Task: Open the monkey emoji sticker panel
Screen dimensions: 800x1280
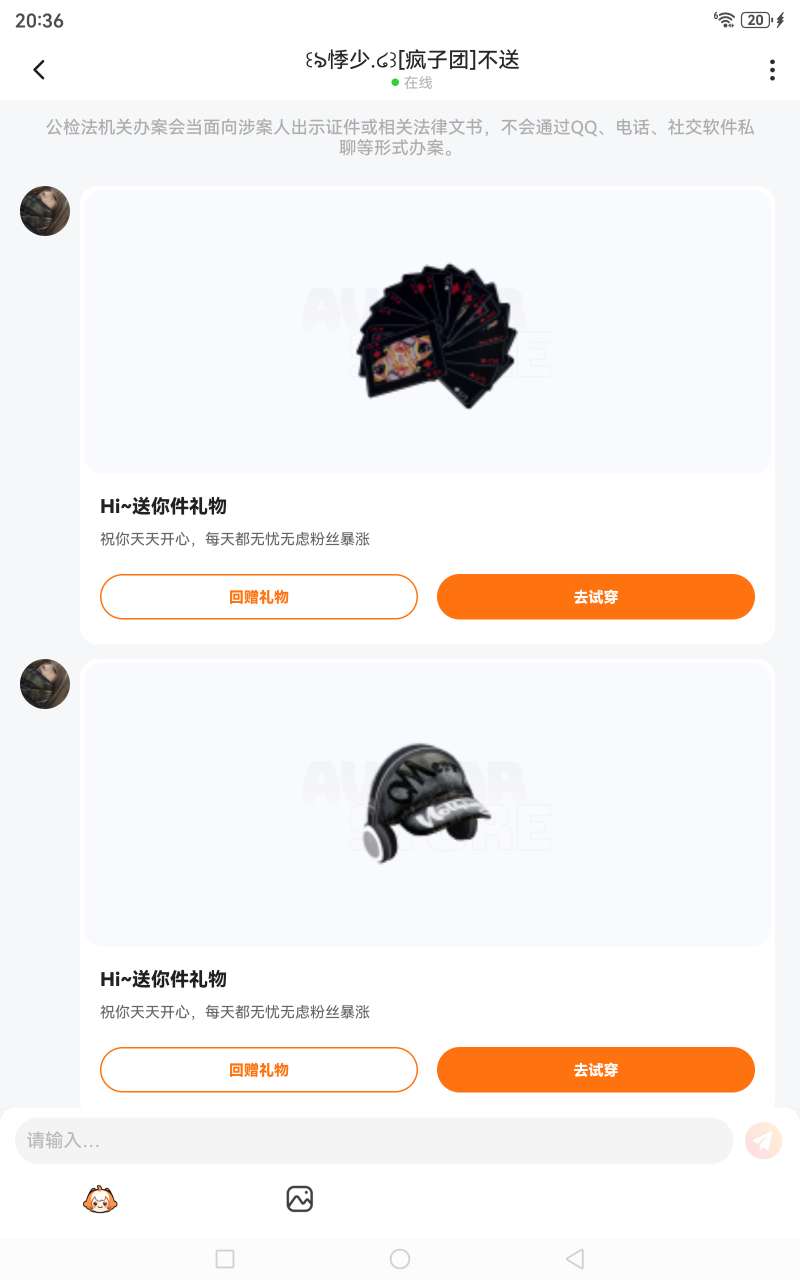Action: click(x=100, y=1198)
